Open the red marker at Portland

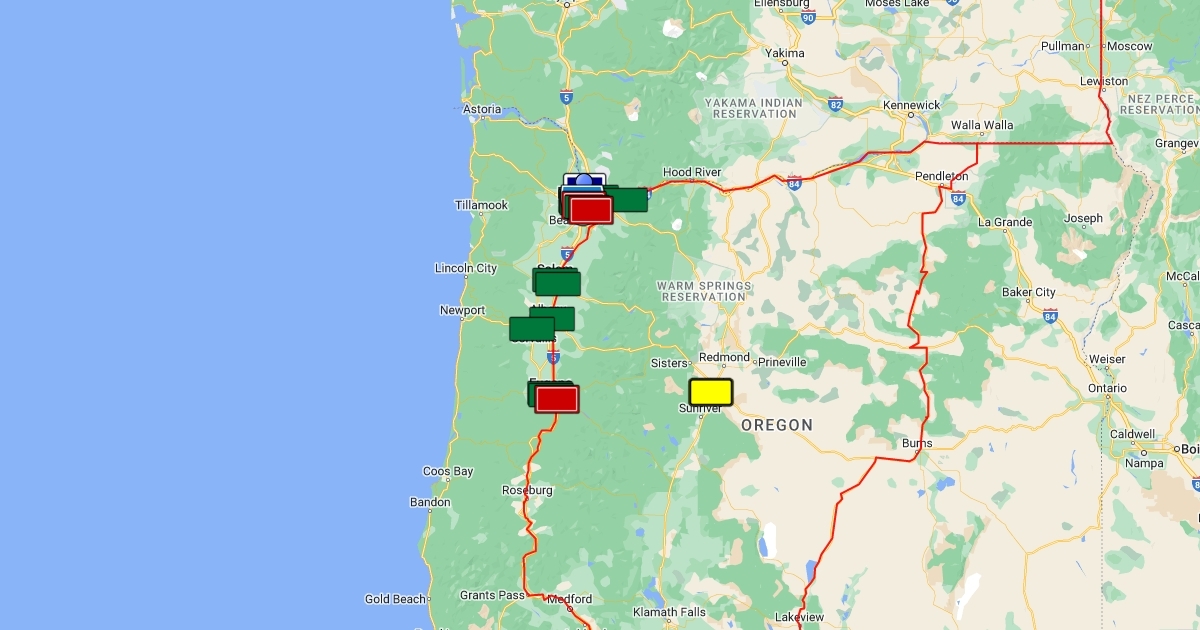[591, 210]
